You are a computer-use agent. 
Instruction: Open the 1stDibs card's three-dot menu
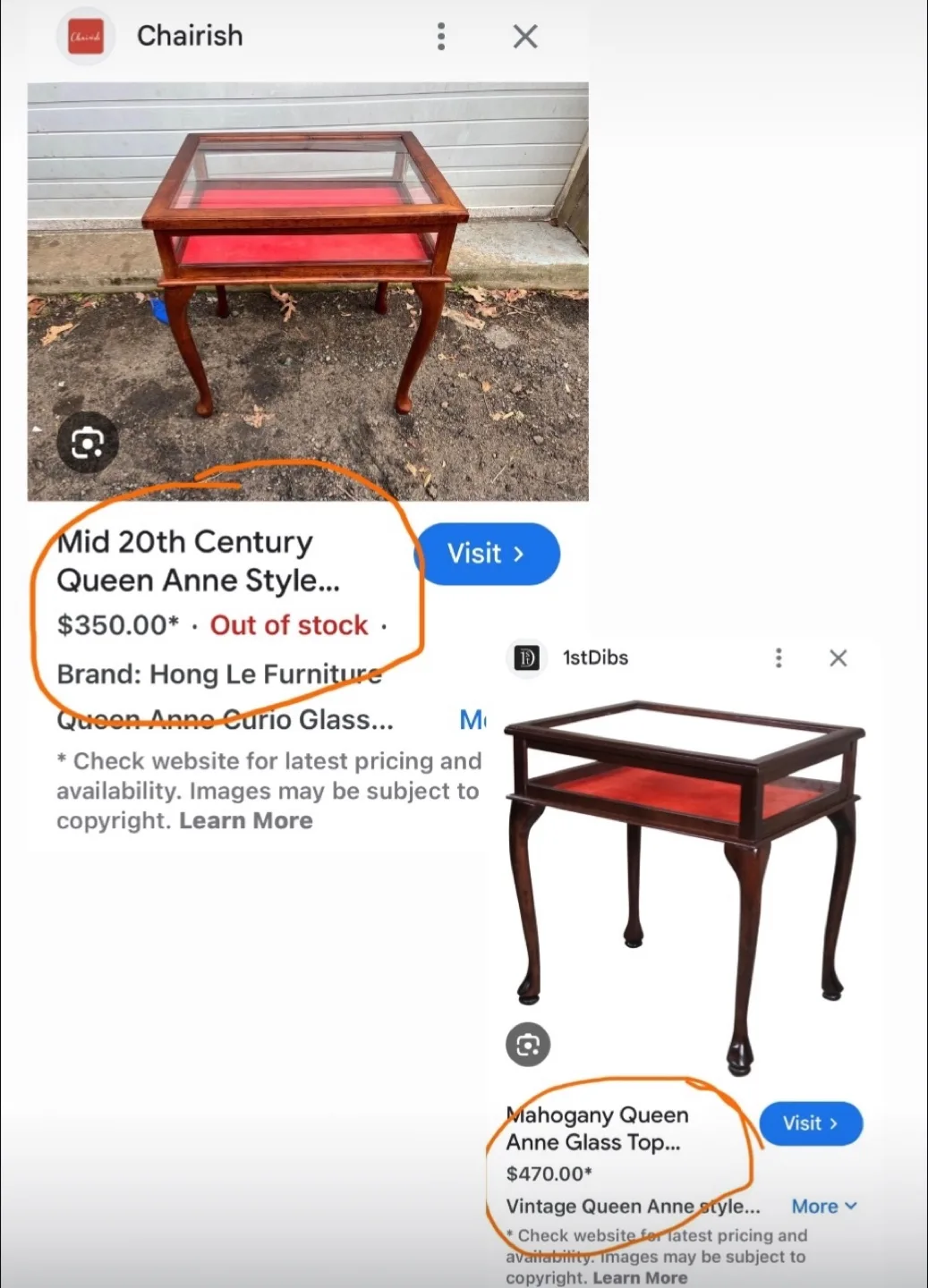(779, 657)
